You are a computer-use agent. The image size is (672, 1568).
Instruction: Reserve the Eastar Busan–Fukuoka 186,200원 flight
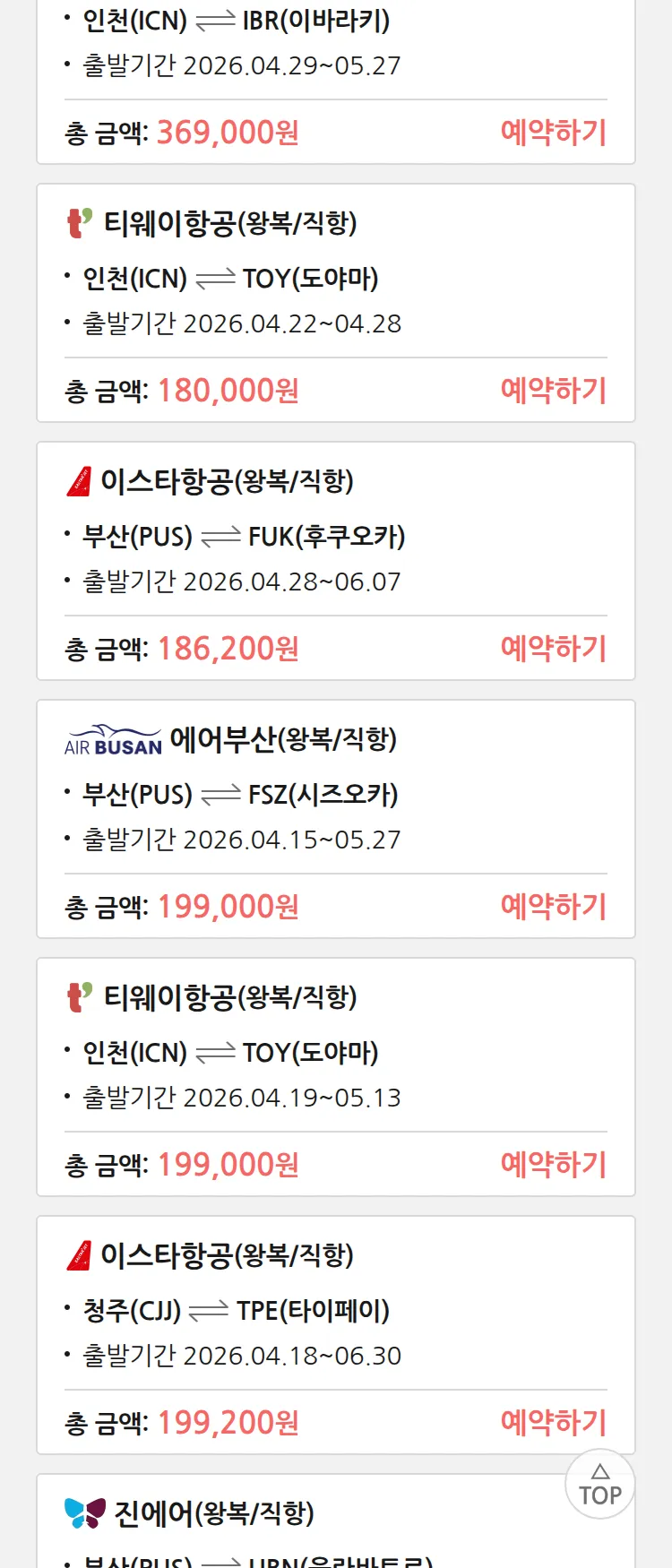click(553, 649)
